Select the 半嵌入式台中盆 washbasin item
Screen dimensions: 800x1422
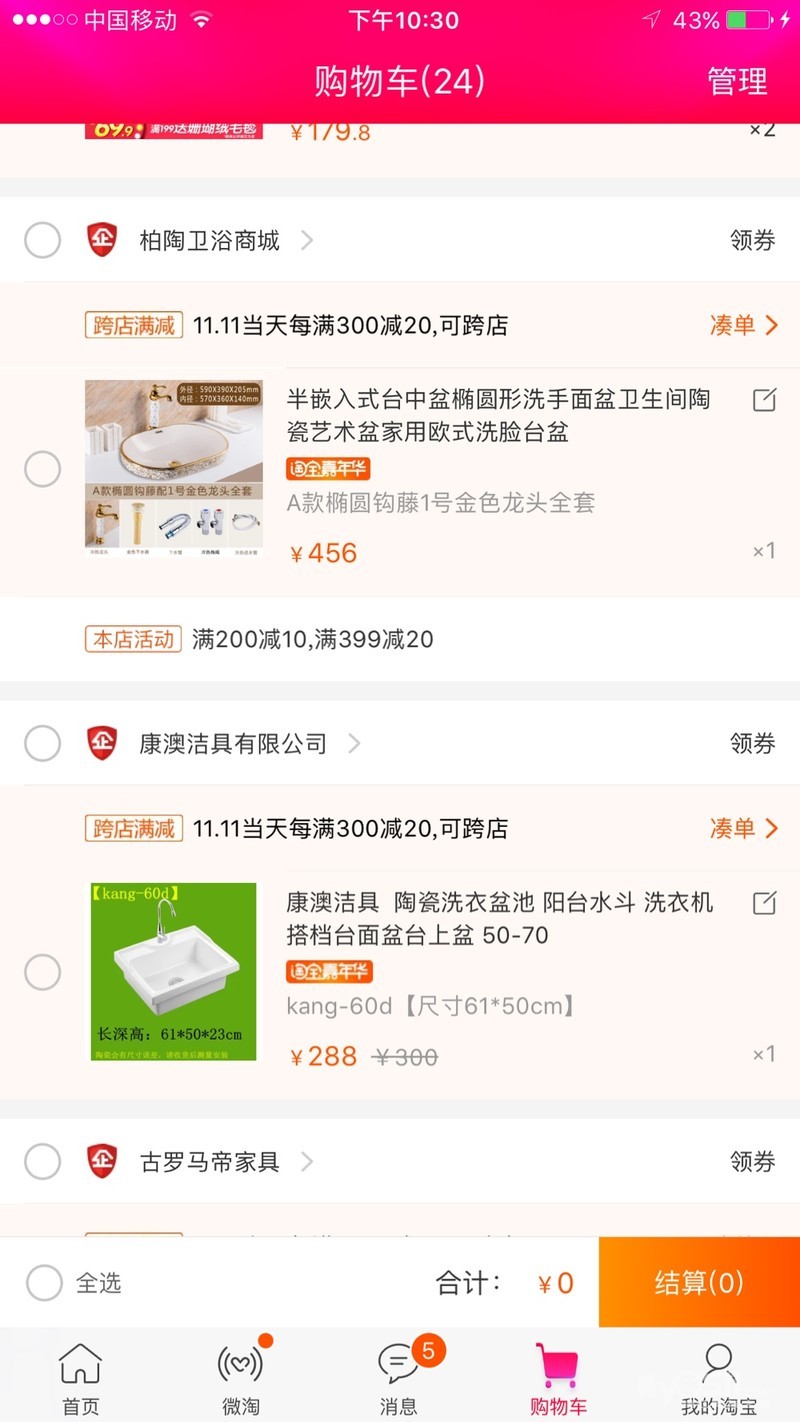(x=43, y=469)
